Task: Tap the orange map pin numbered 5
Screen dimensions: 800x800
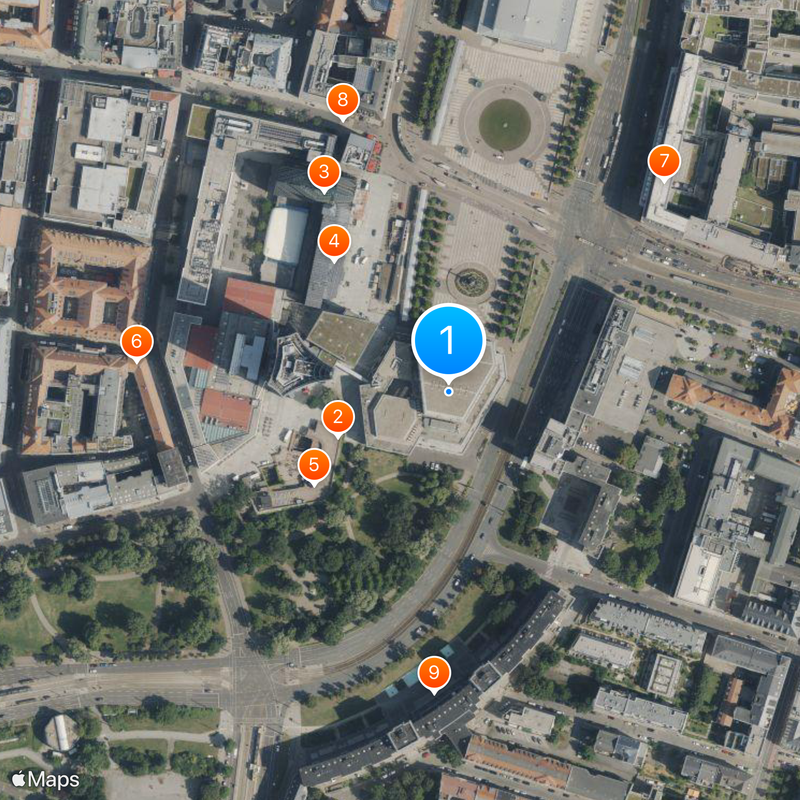Action: [314, 464]
